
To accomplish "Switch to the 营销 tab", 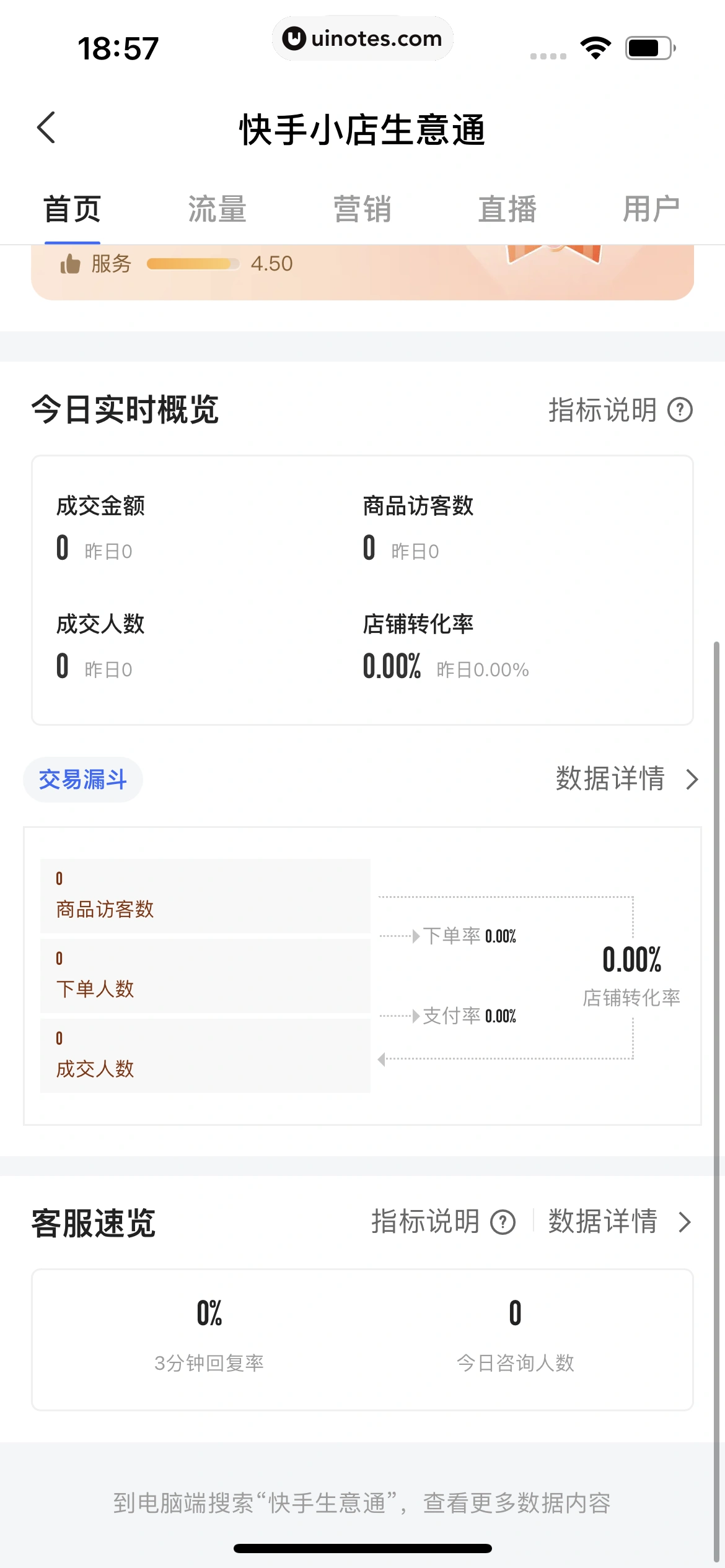I will (362, 209).
